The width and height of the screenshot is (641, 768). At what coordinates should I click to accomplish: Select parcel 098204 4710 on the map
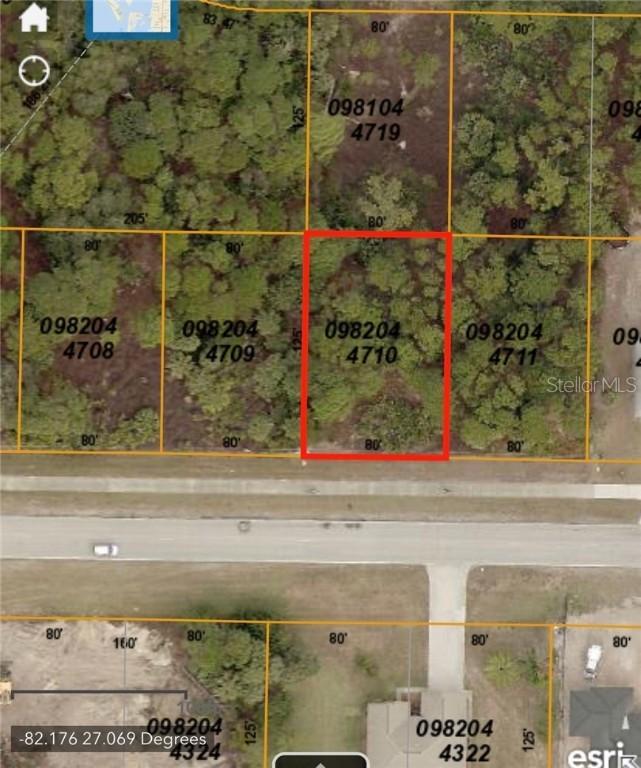tap(376, 345)
